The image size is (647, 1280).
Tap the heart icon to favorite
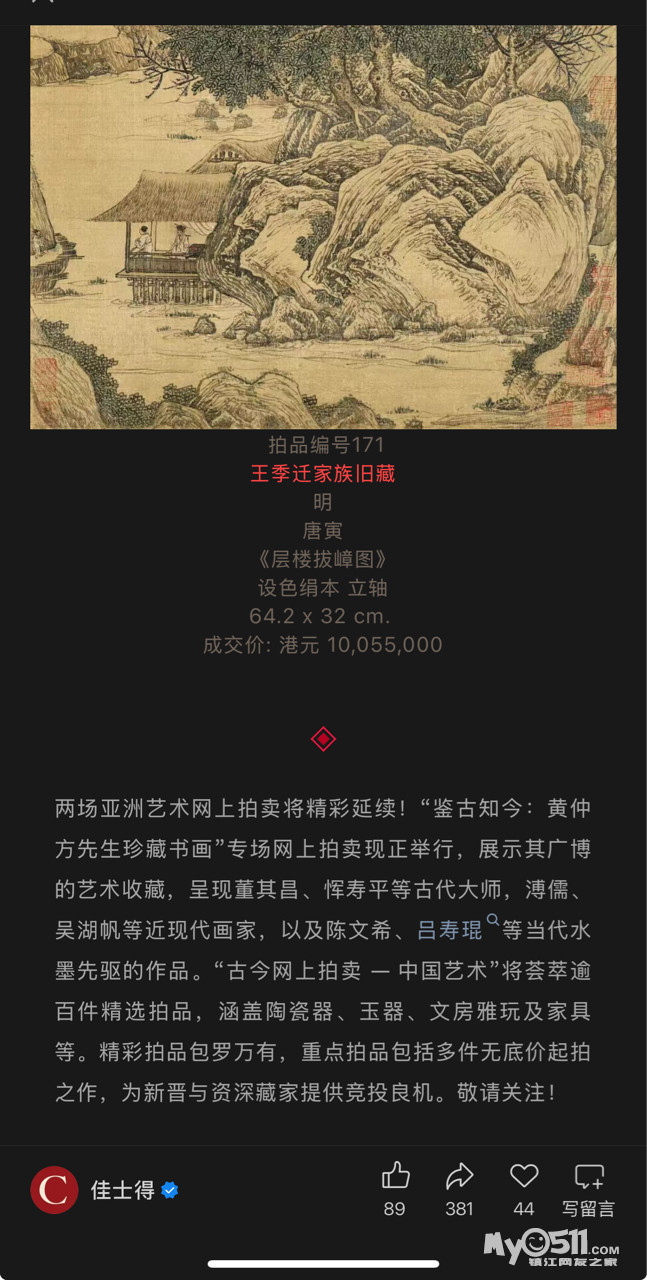[524, 1176]
